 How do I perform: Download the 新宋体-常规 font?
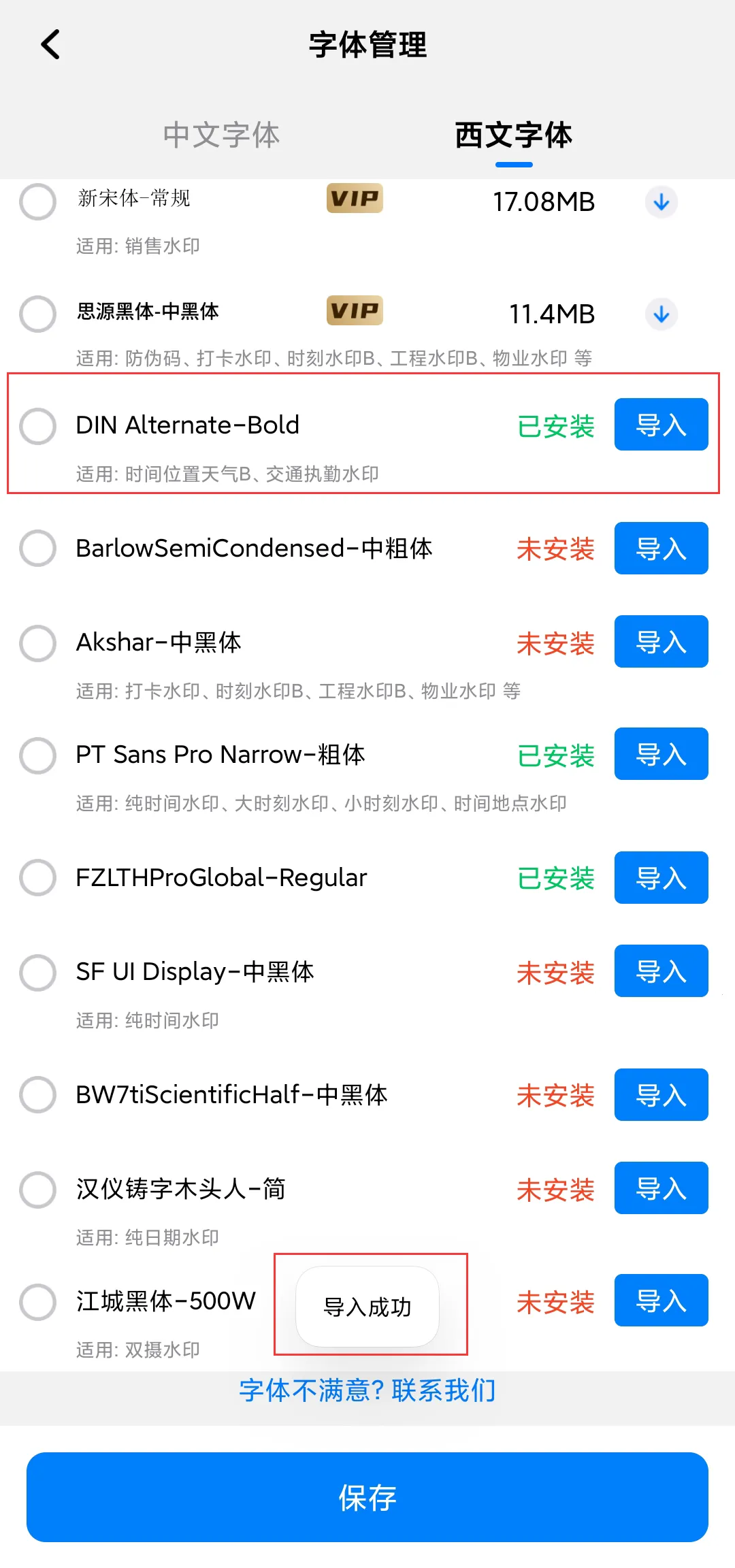[x=661, y=201]
